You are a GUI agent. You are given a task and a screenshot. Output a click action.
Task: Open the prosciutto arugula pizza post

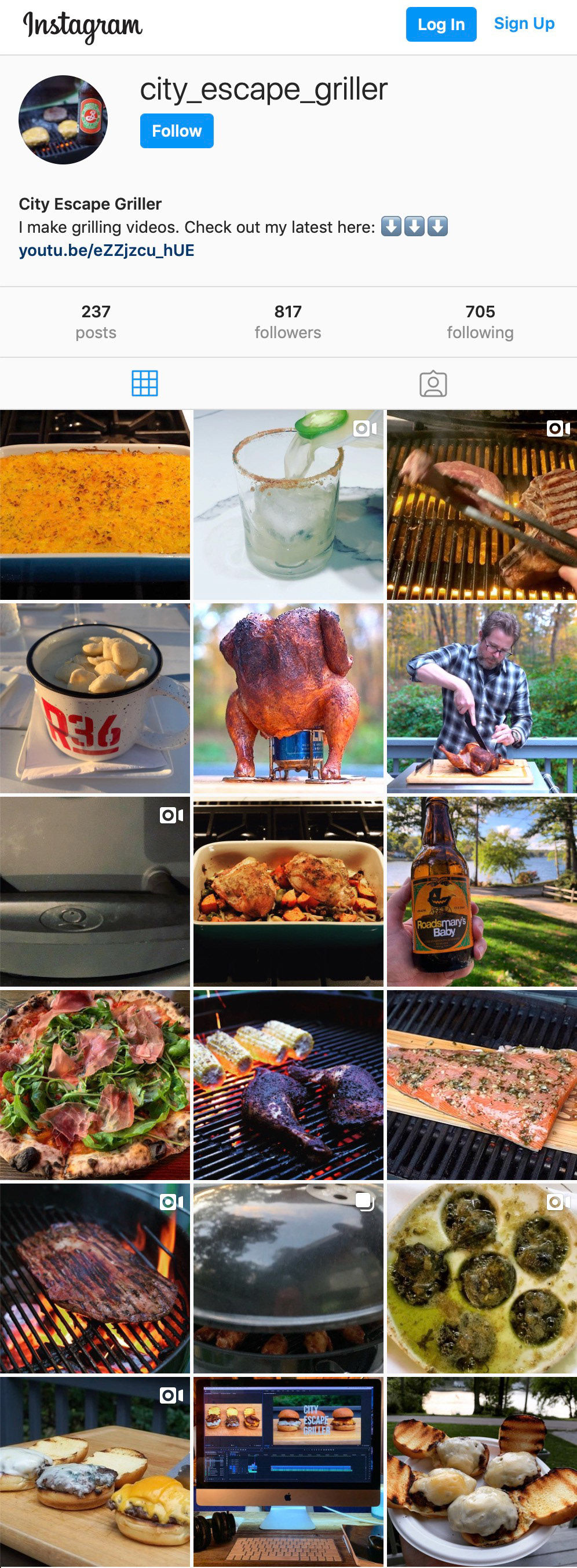[95, 1085]
